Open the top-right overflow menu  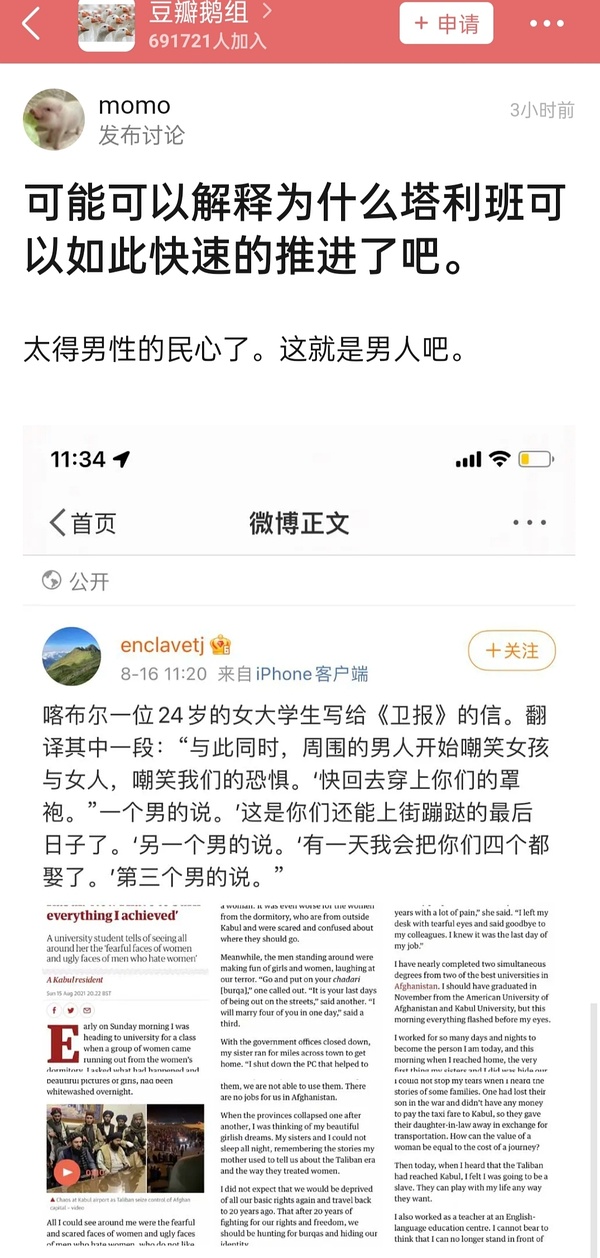tap(548, 24)
